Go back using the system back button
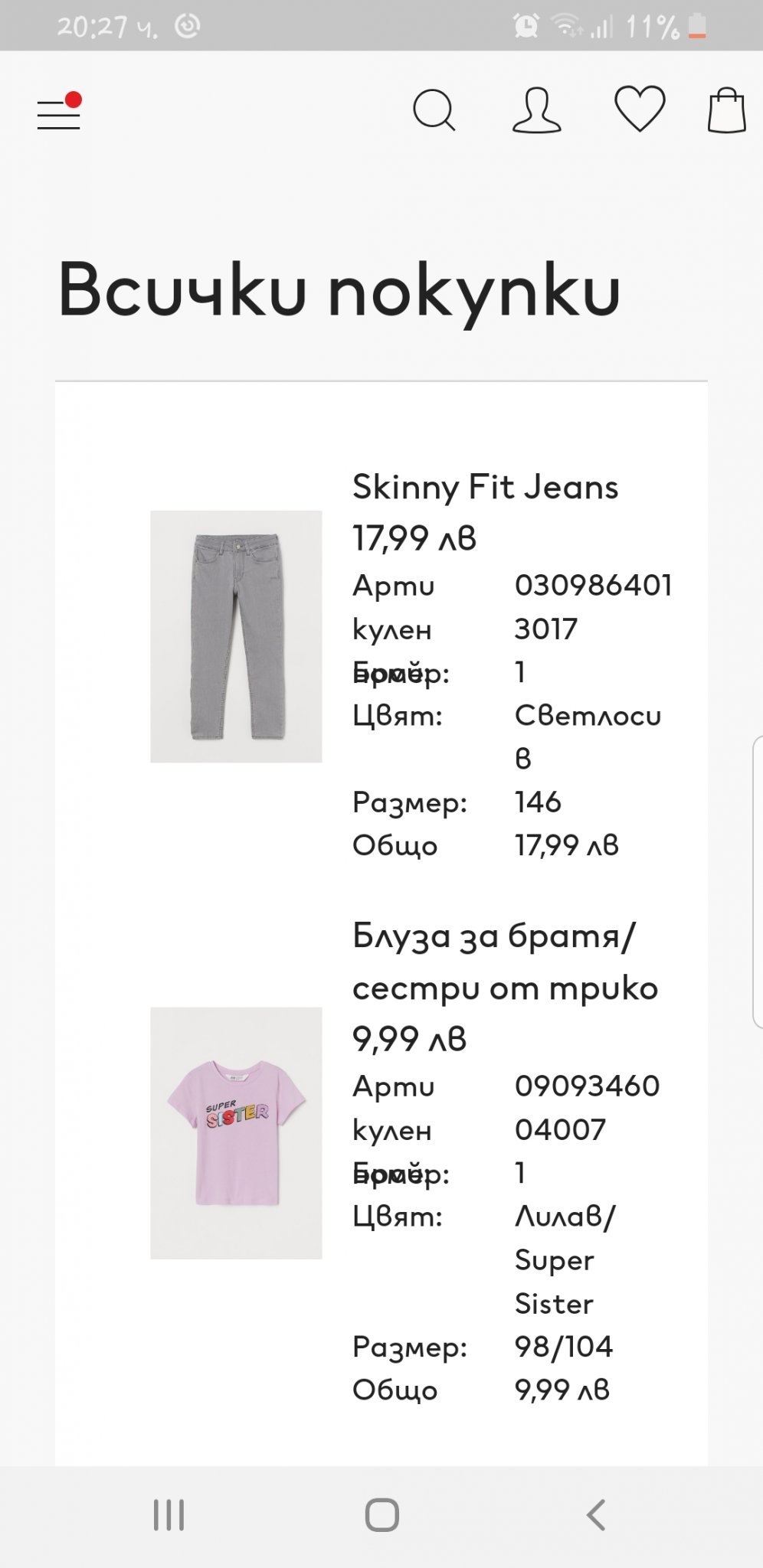763x1568 pixels. tap(596, 1514)
